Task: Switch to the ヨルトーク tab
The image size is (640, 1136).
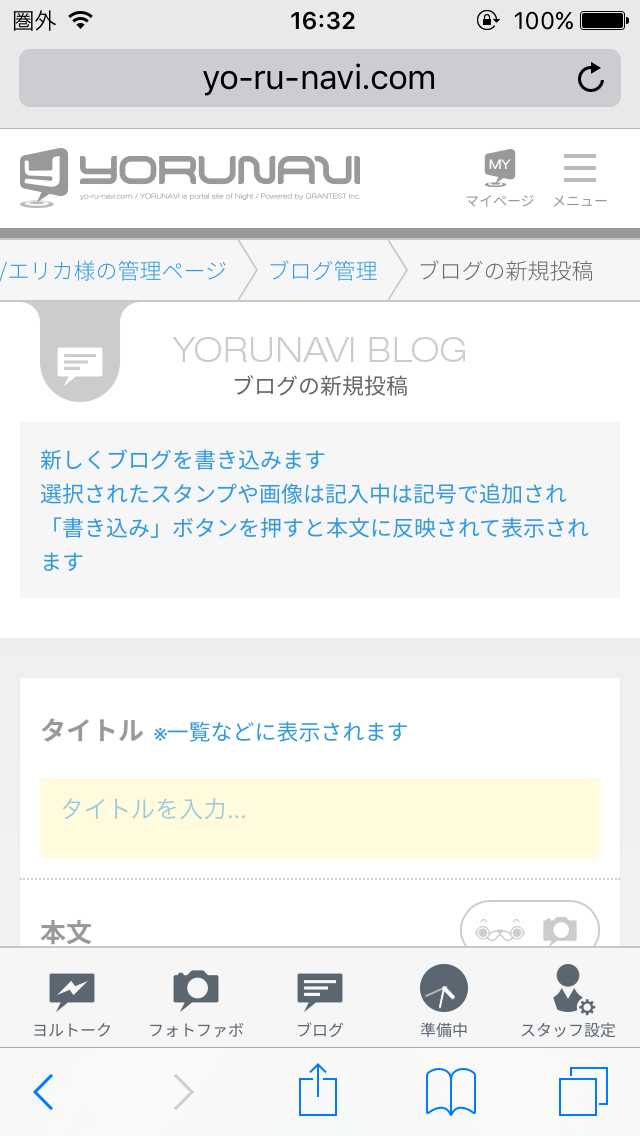Action: click(x=72, y=1003)
